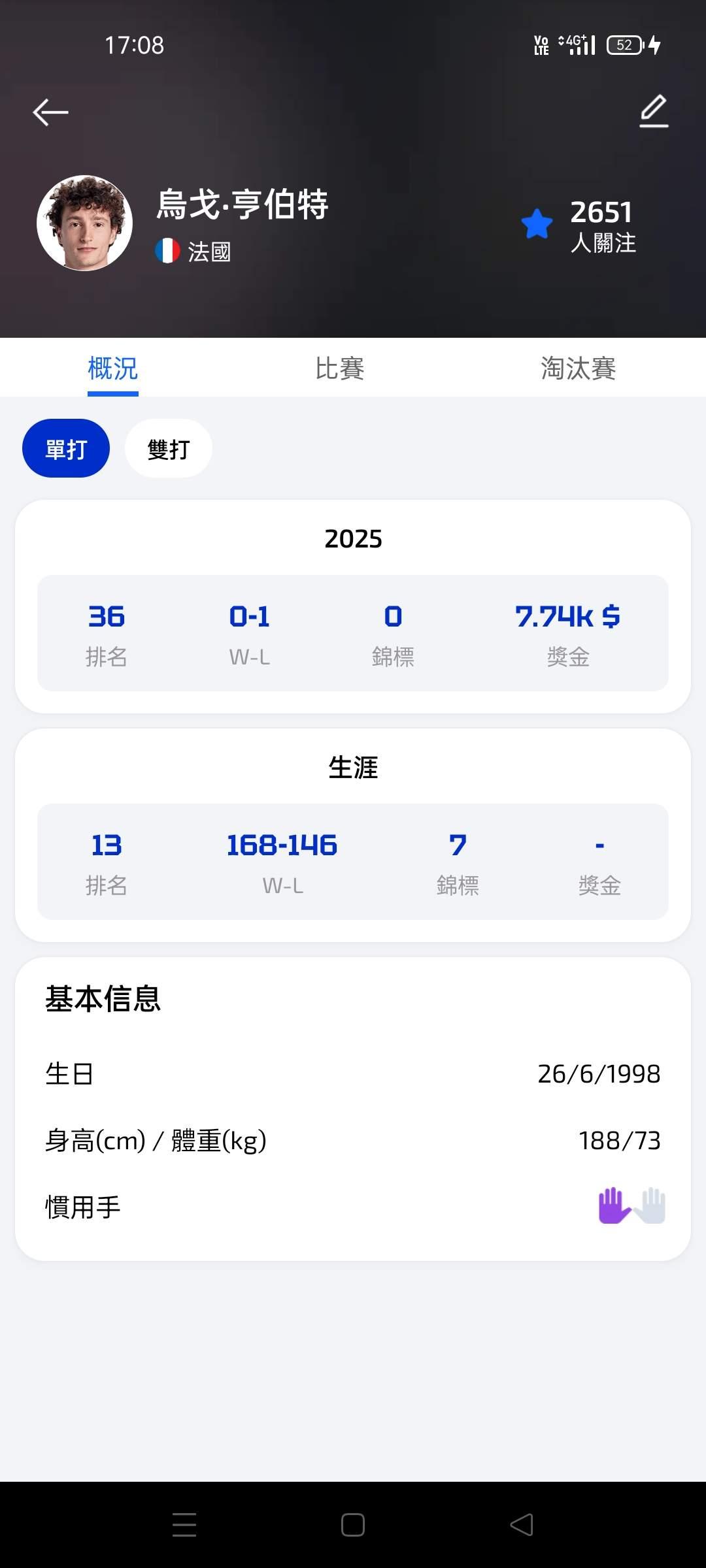Select the 雙打 chip
Screen dimensions: 706x1568
click(169, 449)
